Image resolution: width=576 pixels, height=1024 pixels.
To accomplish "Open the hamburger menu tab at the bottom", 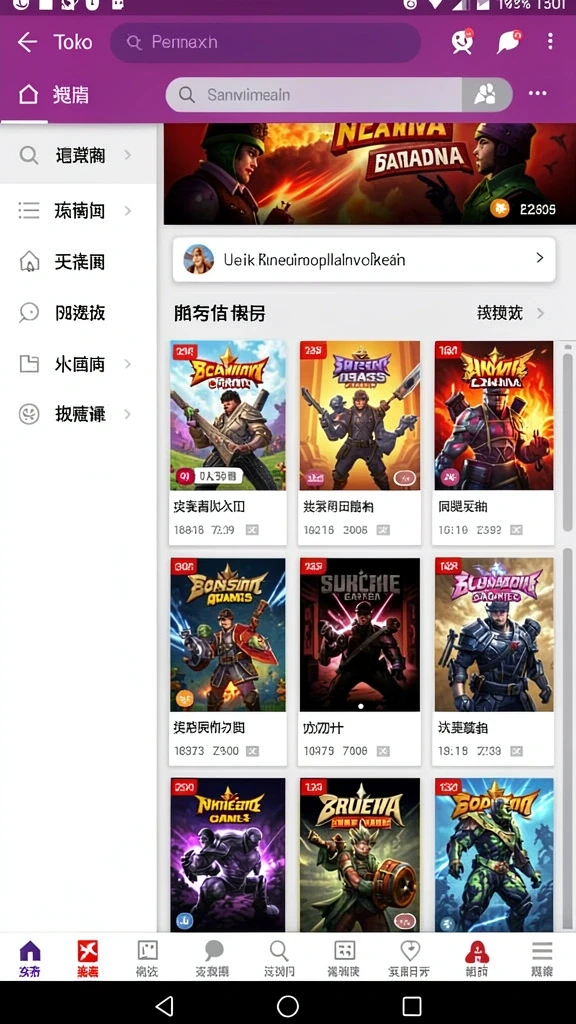I will 542,959.
